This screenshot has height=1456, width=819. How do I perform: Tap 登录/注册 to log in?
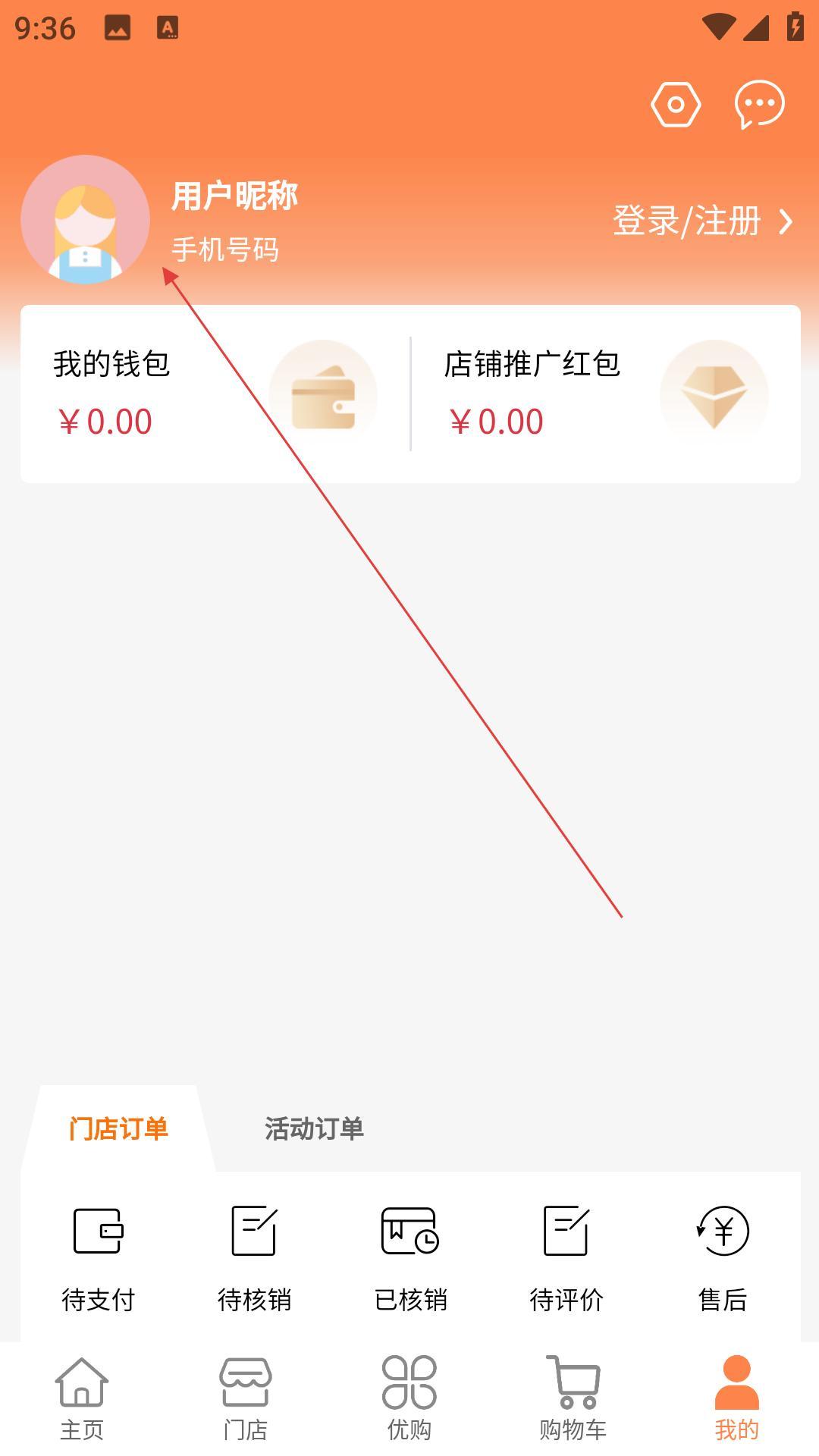(x=701, y=221)
